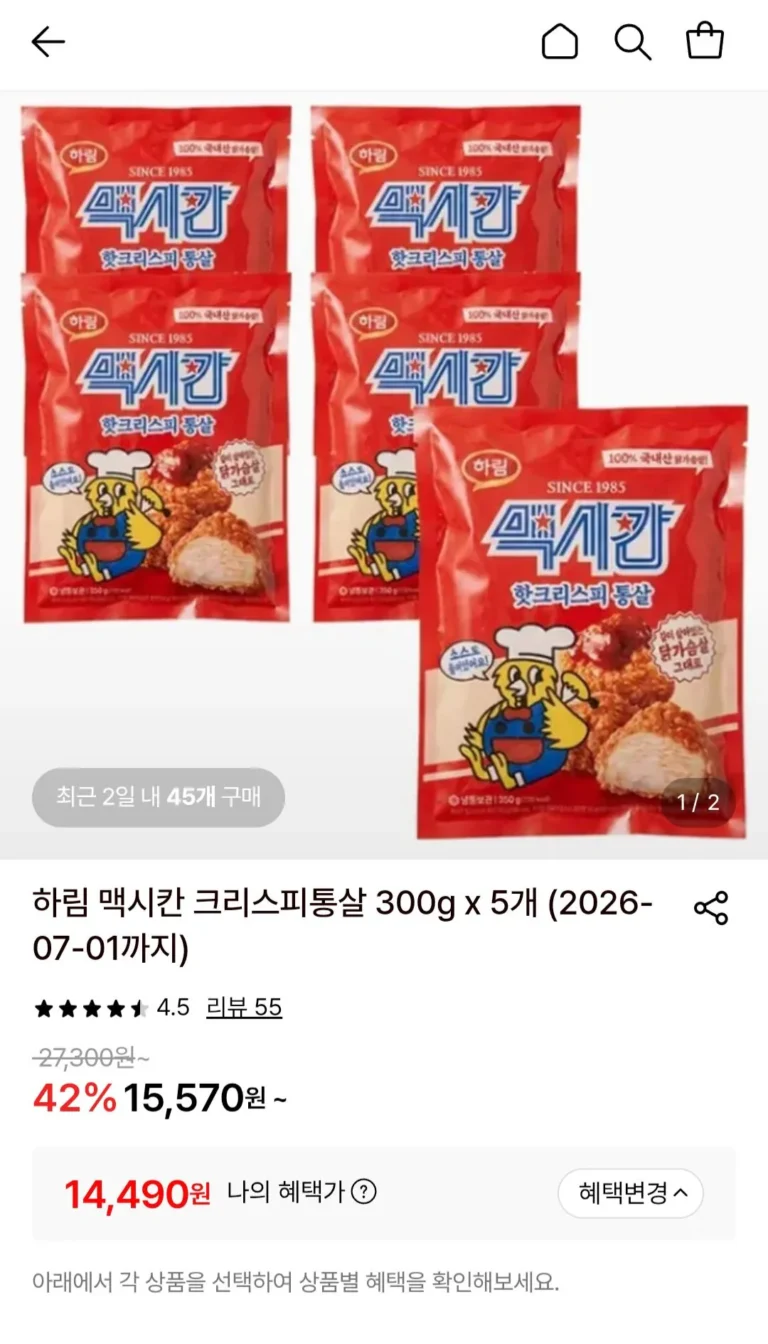Open the search magnifier icon

click(632, 42)
